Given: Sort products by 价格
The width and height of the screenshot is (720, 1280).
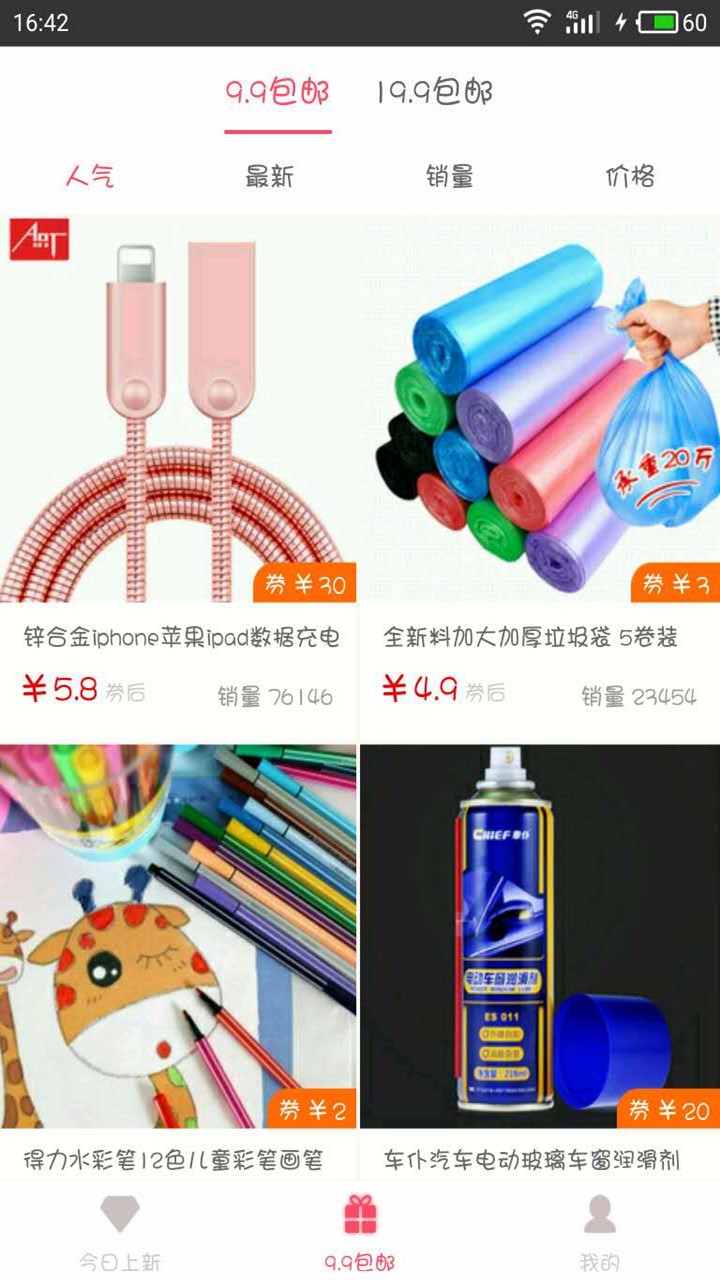Looking at the screenshot, I should tap(629, 177).
